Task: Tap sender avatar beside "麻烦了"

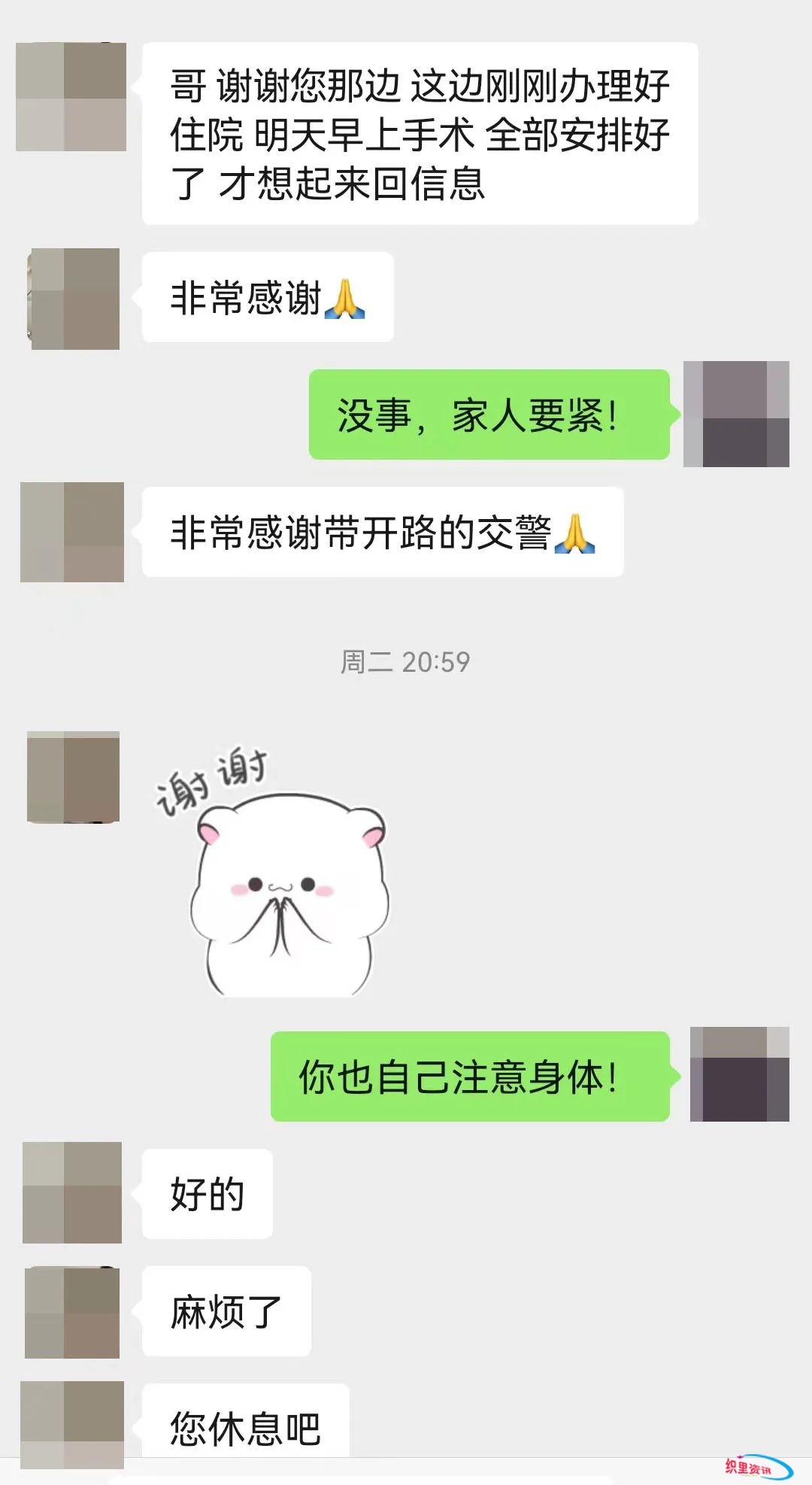Action: [x=72, y=1312]
